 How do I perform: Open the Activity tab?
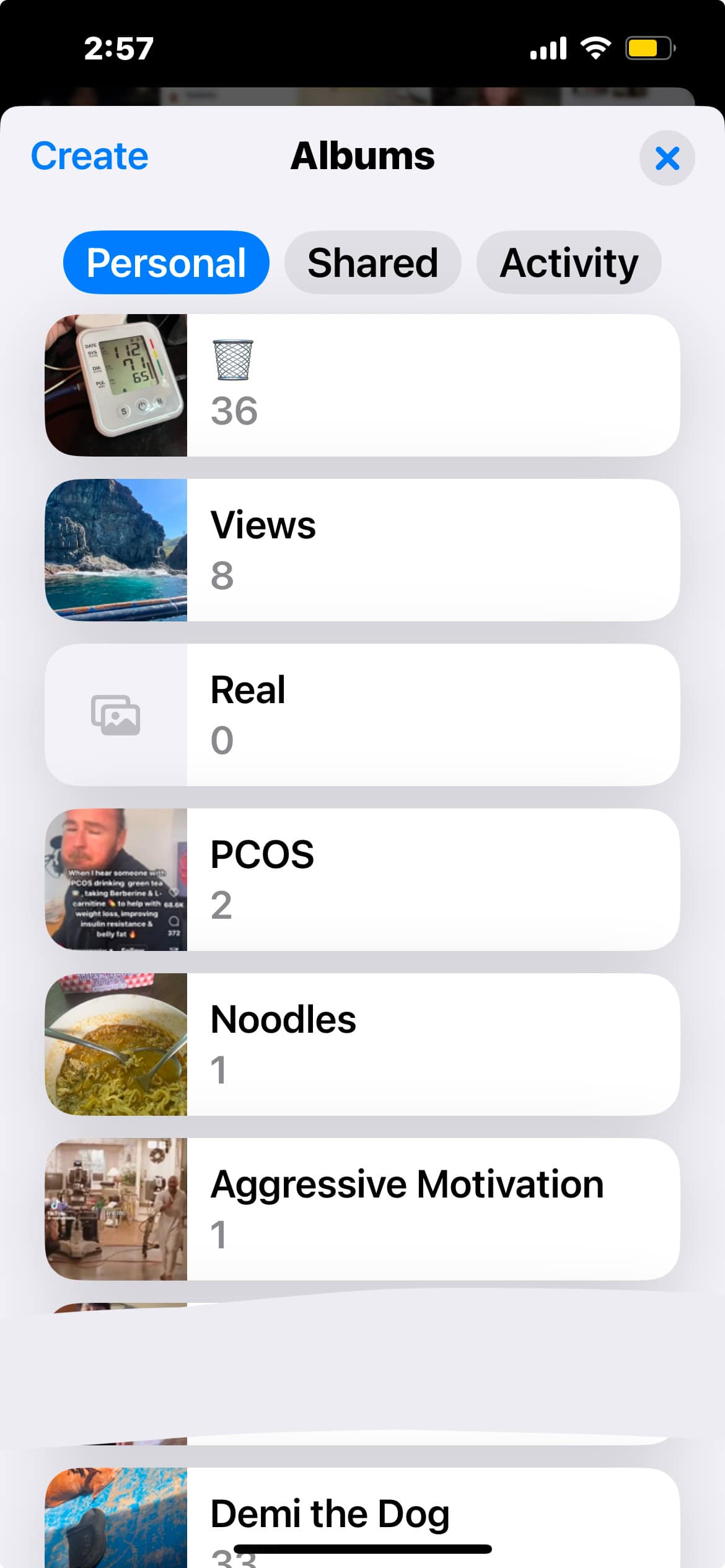pyautogui.click(x=568, y=263)
